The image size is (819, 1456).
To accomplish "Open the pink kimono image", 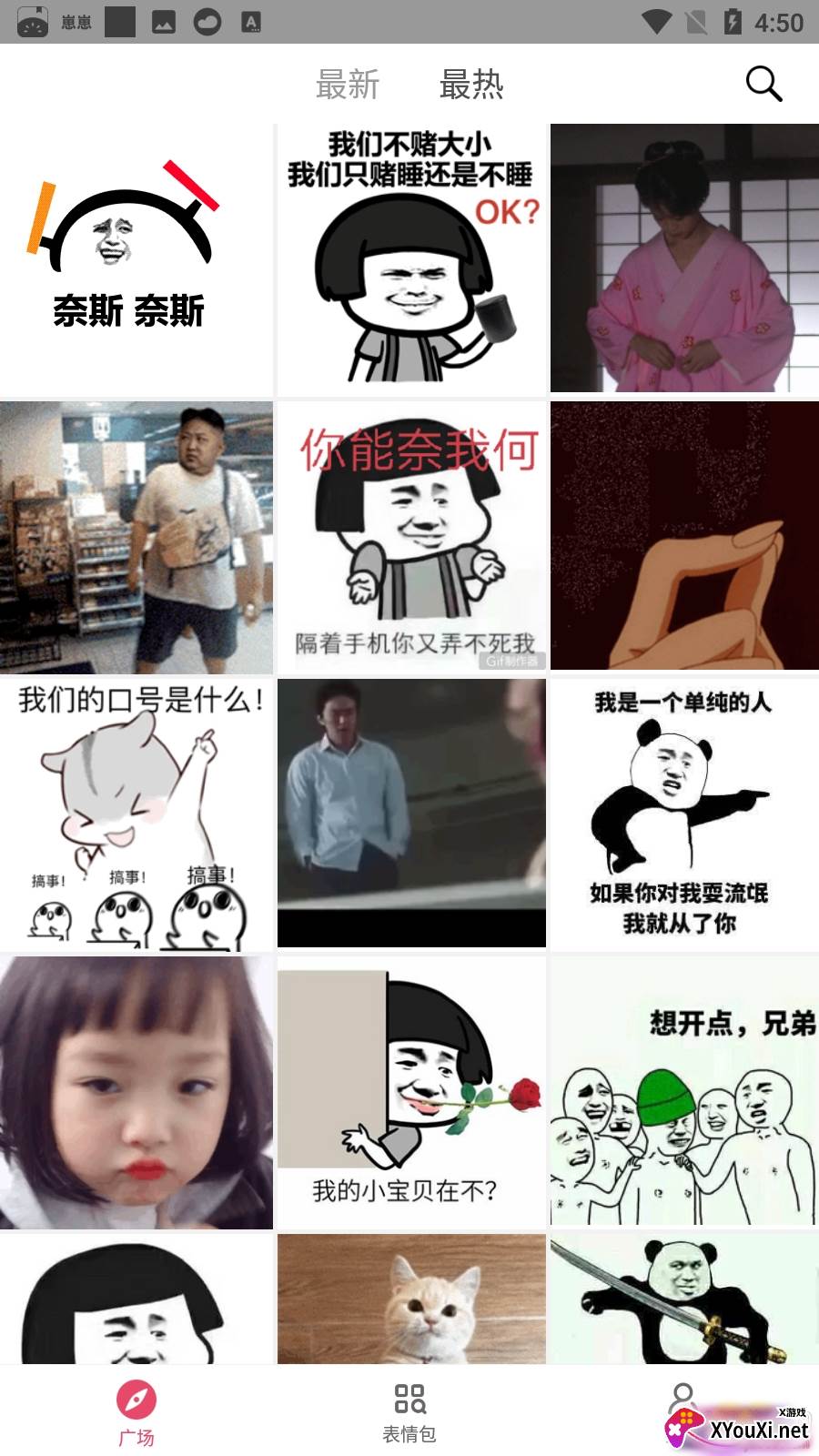I will coord(684,259).
